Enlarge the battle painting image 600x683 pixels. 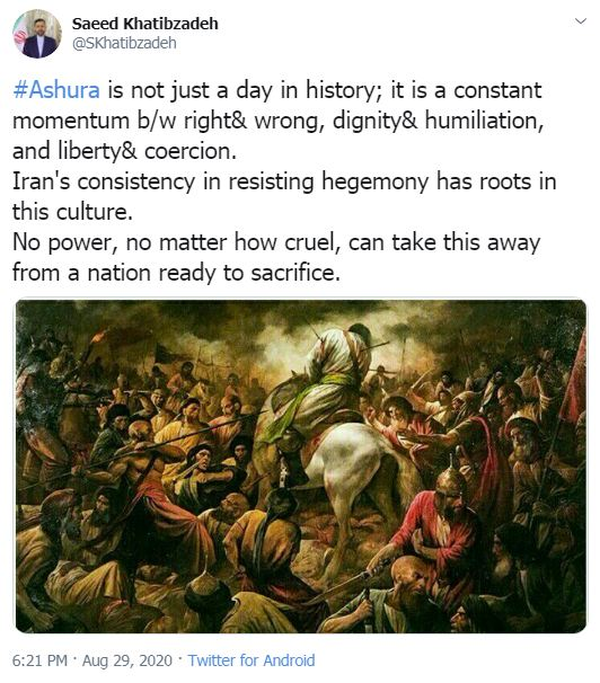[x=300, y=465]
